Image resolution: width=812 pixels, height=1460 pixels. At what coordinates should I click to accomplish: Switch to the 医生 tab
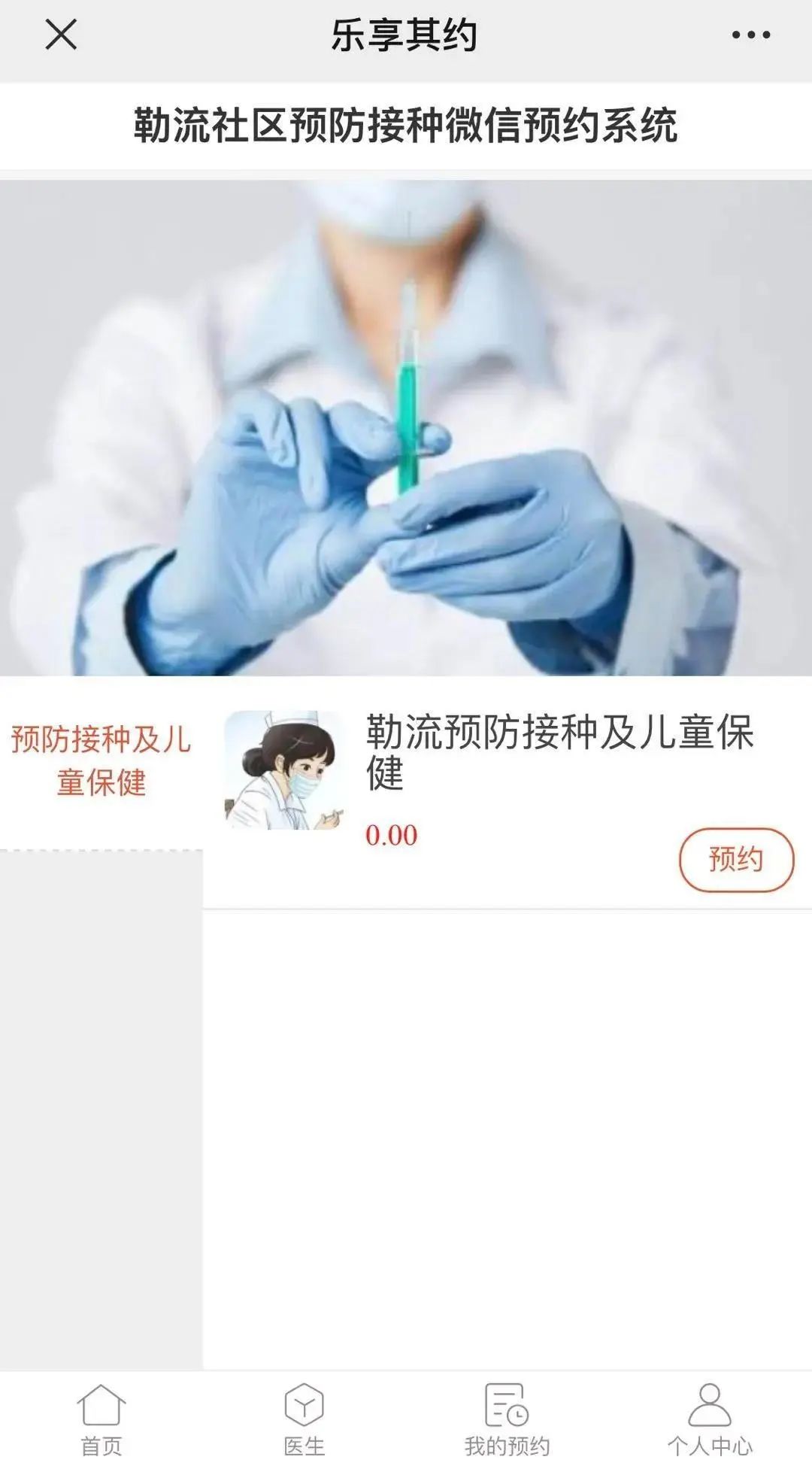pyautogui.click(x=304, y=1417)
